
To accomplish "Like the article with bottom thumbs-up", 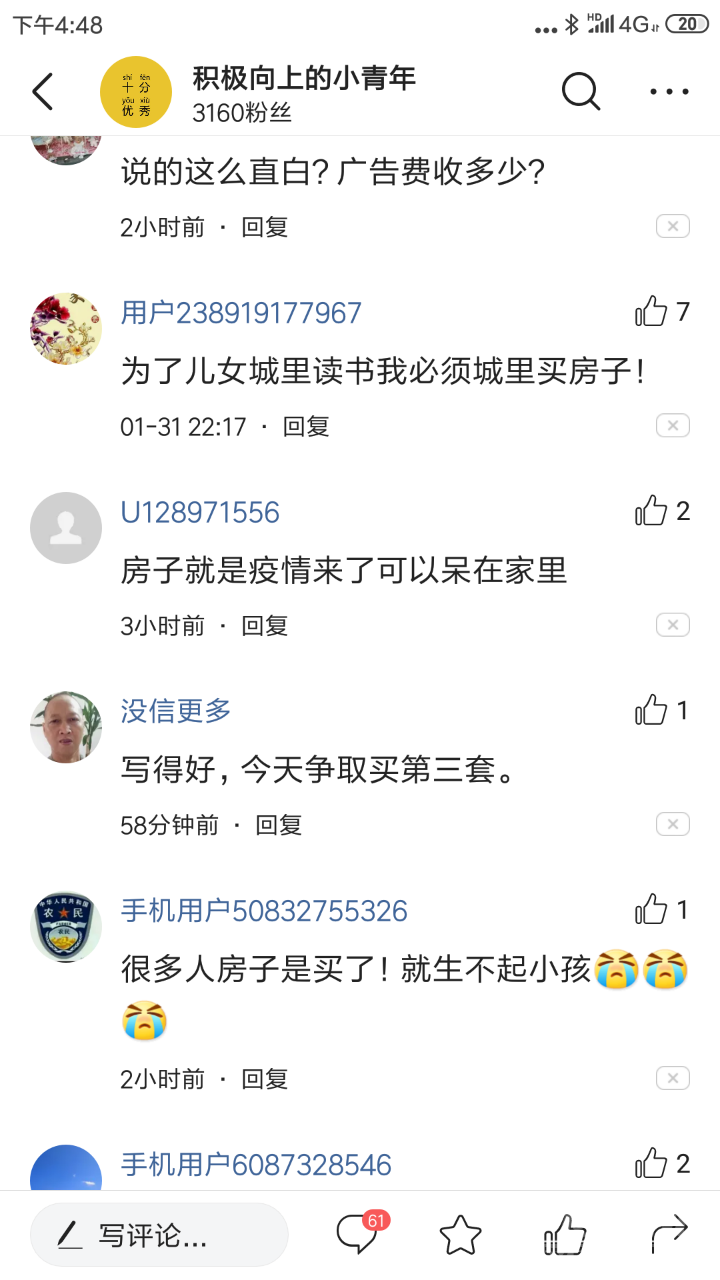I will tap(565, 1235).
